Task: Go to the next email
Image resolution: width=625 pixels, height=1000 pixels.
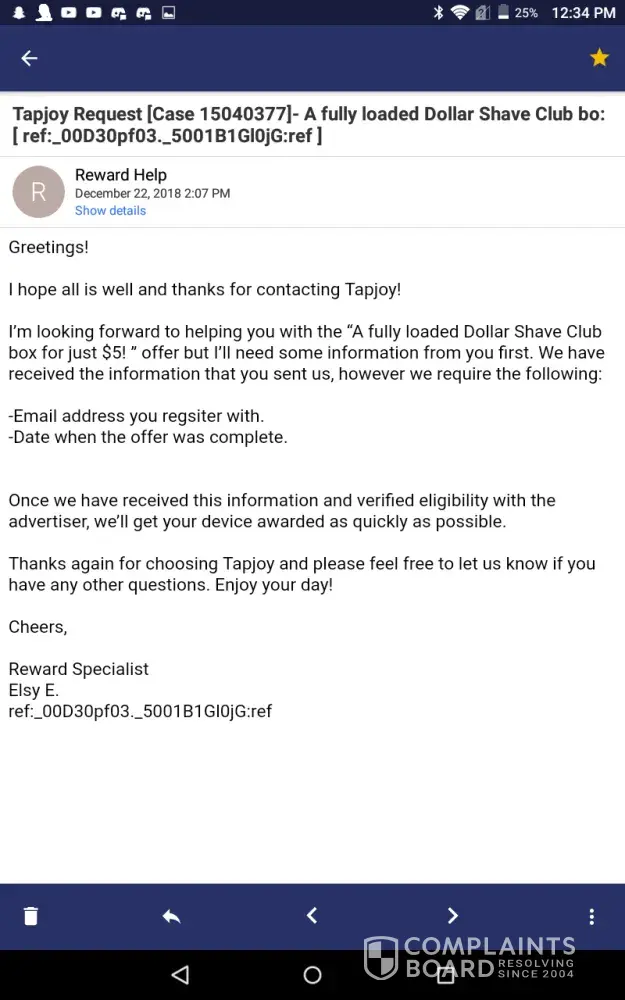Action: click(452, 916)
